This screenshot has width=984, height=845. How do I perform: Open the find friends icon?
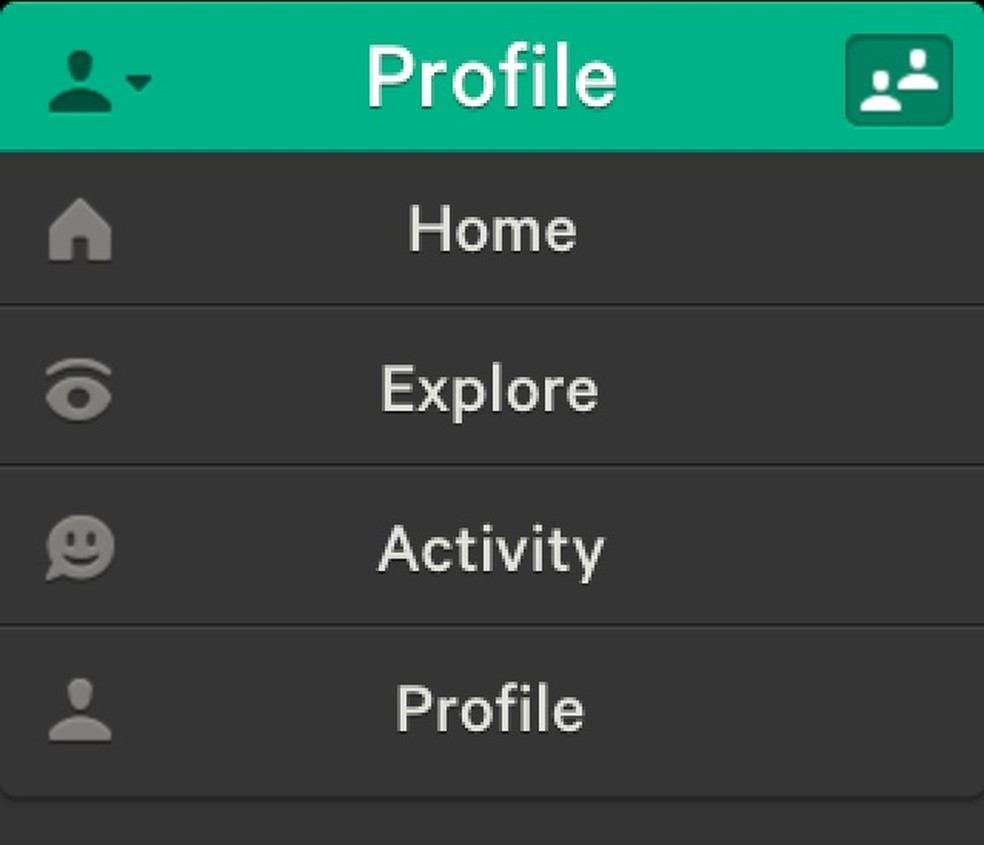pyautogui.click(x=898, y=80)
